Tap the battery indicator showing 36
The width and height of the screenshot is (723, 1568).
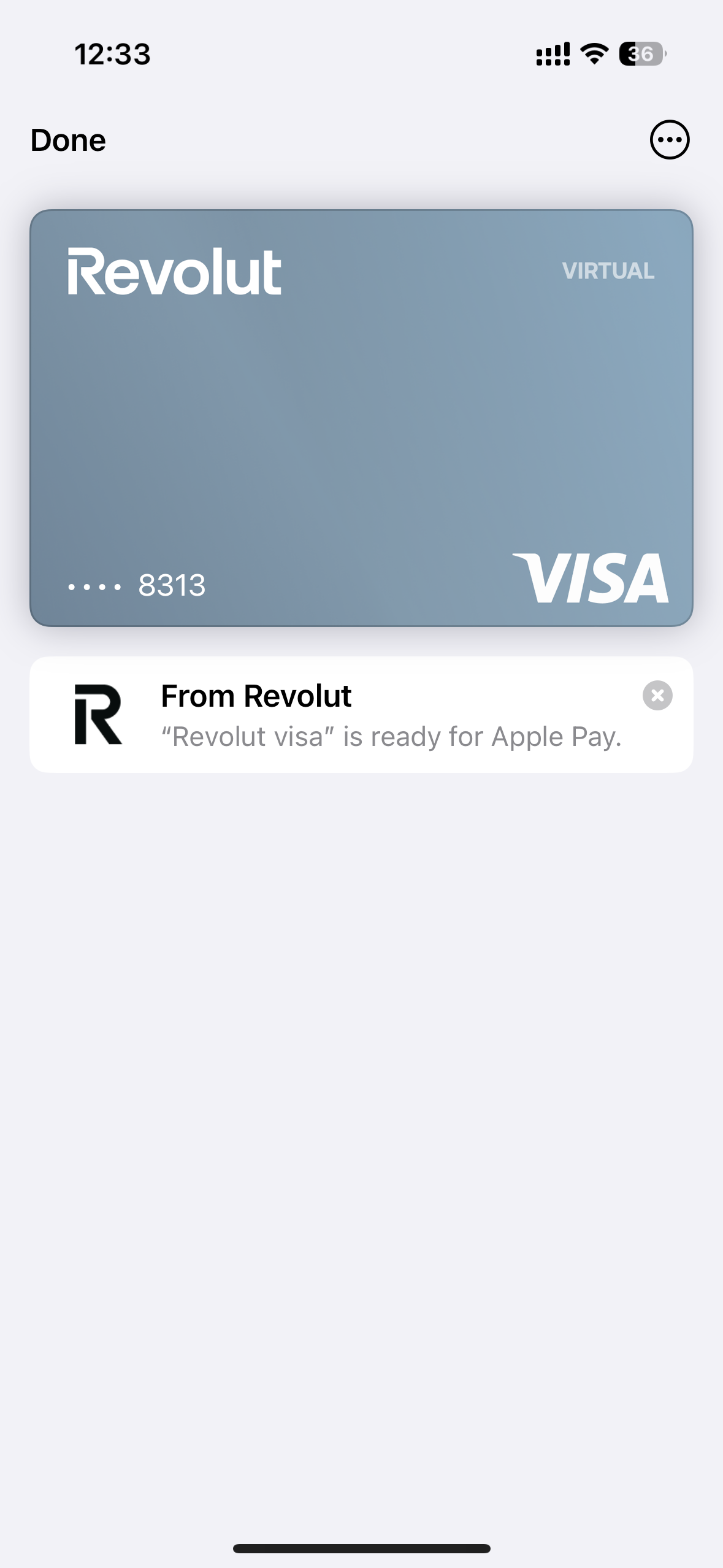639,54
